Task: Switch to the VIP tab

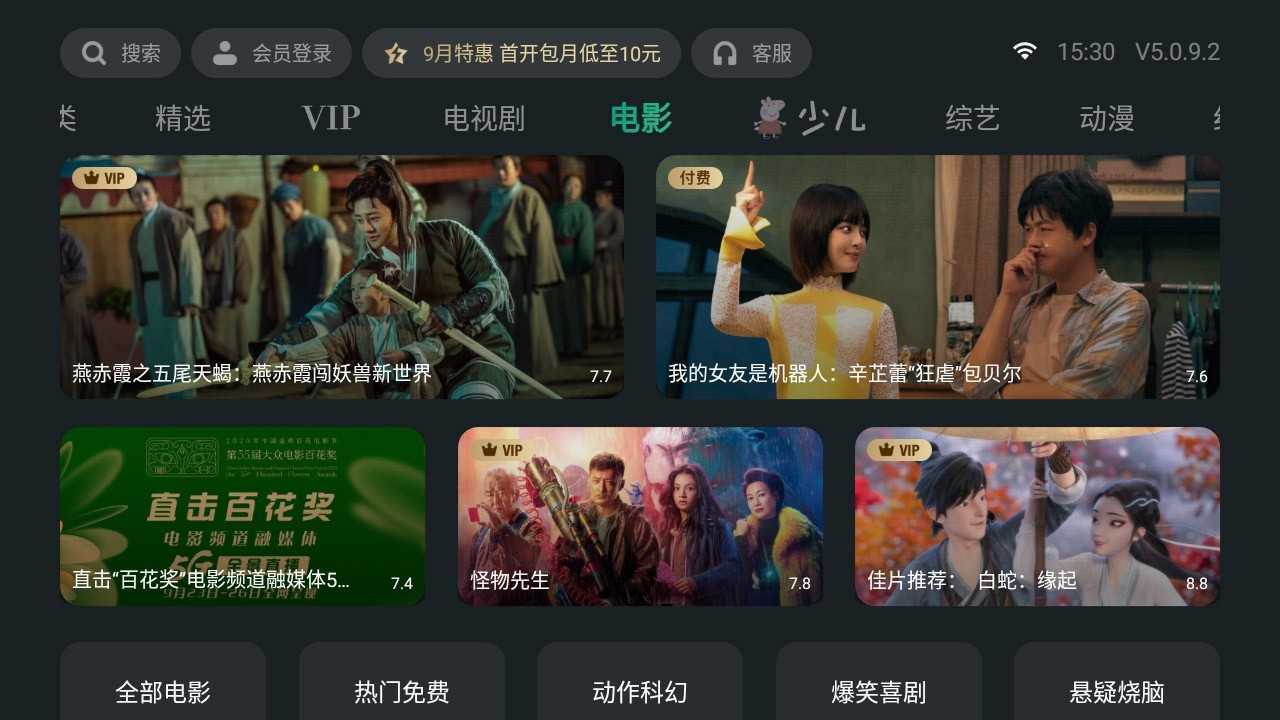Action: [x=330, y=119]
